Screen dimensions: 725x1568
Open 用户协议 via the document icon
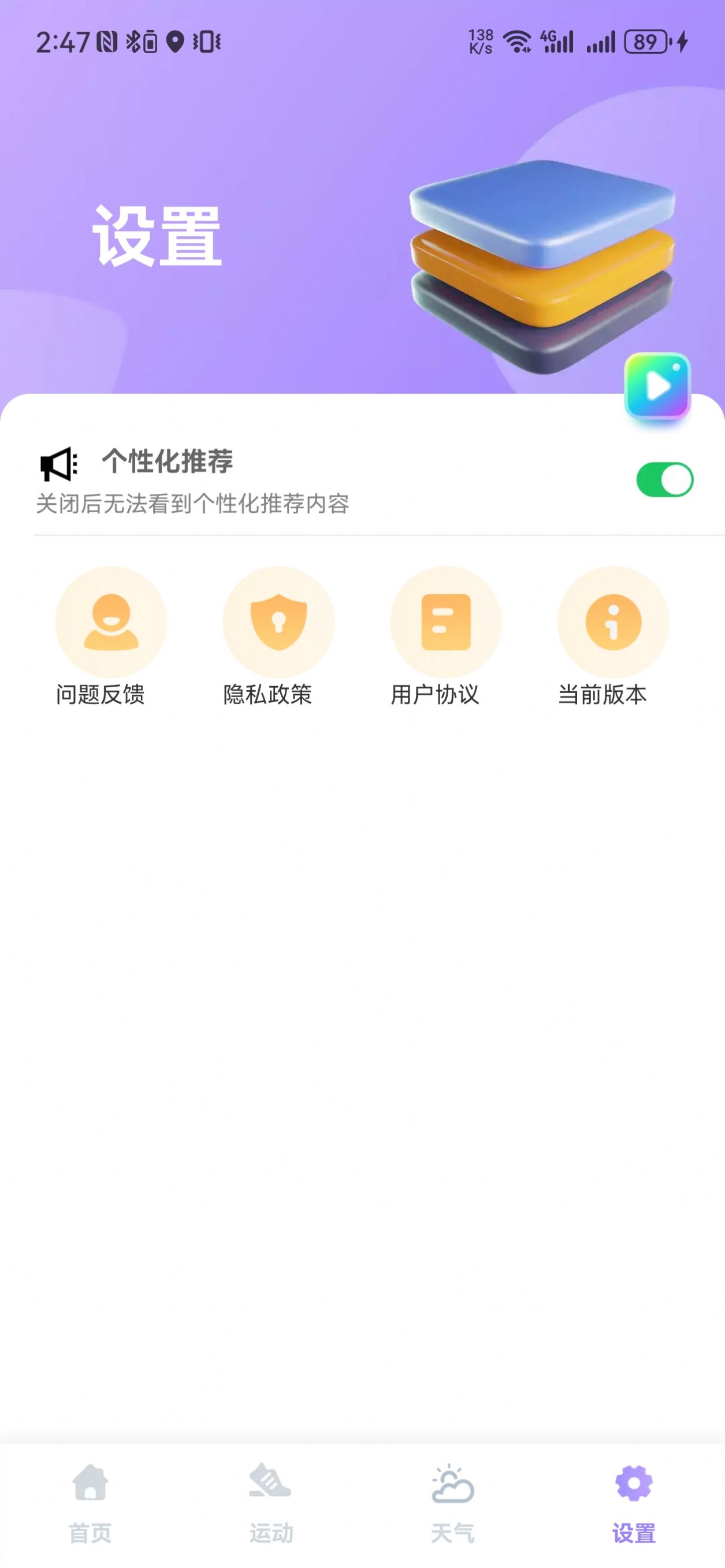[x=446, y=621]
